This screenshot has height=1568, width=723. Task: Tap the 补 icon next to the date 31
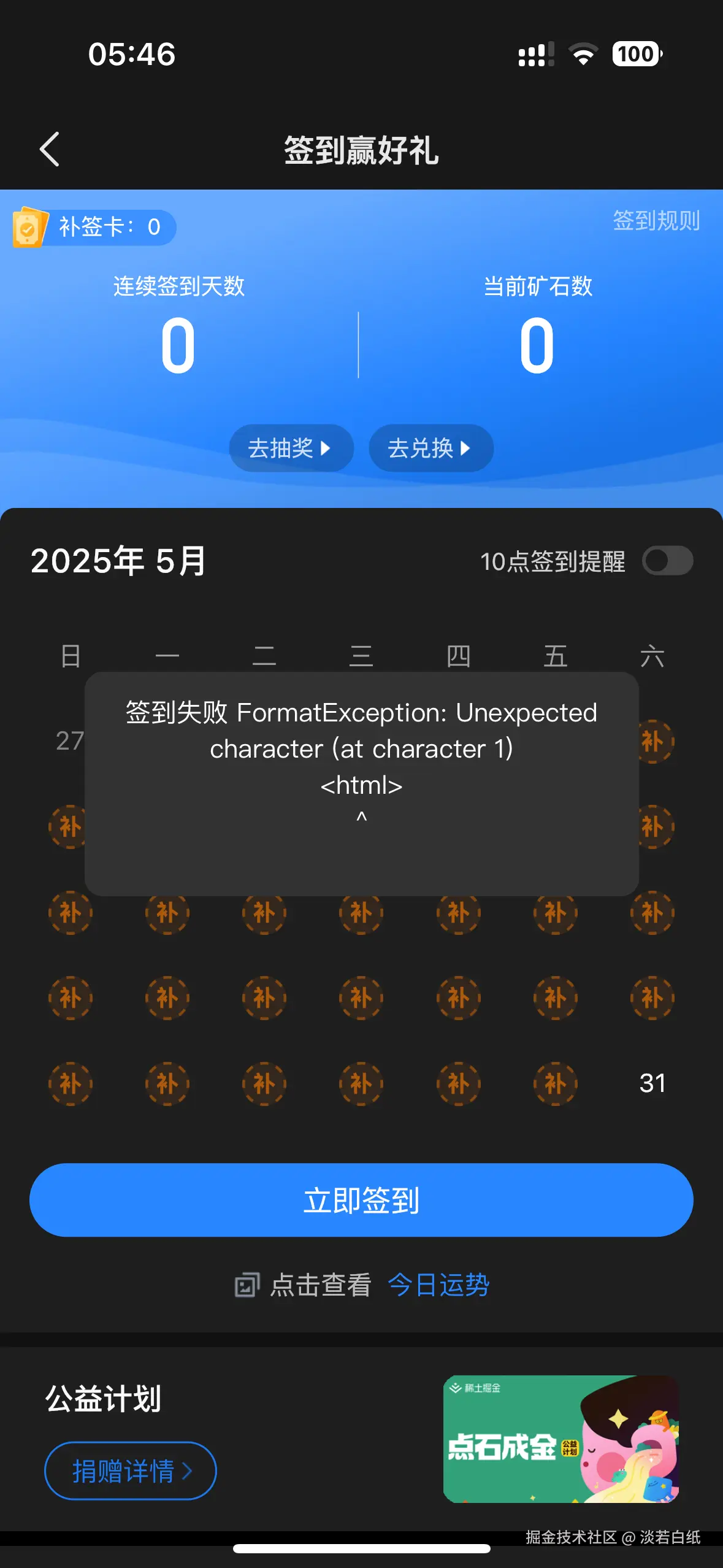(x=555, y=1084)
